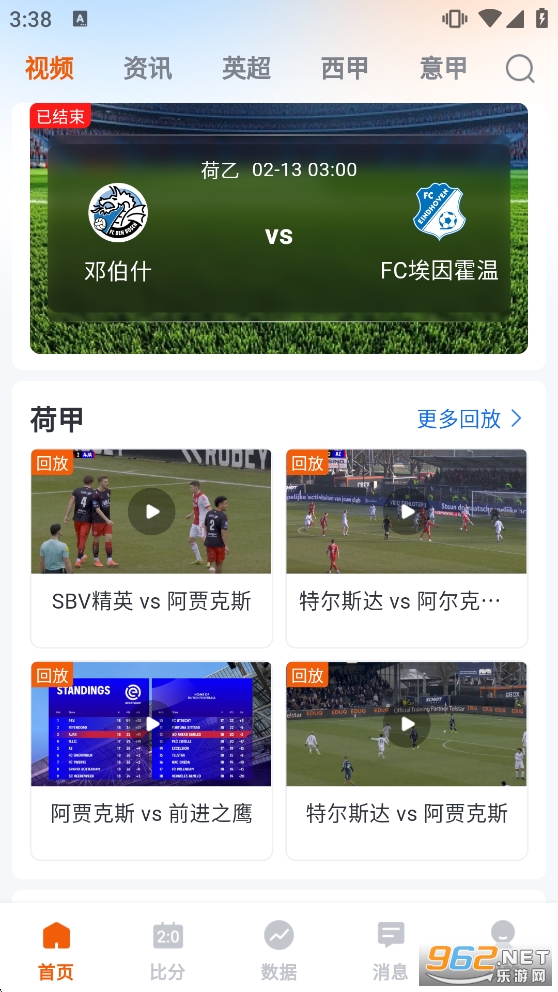Open the 阿贾克斯 vs 前进之鹰 replay
558x992 pixels.
click(x=151, y=761)
